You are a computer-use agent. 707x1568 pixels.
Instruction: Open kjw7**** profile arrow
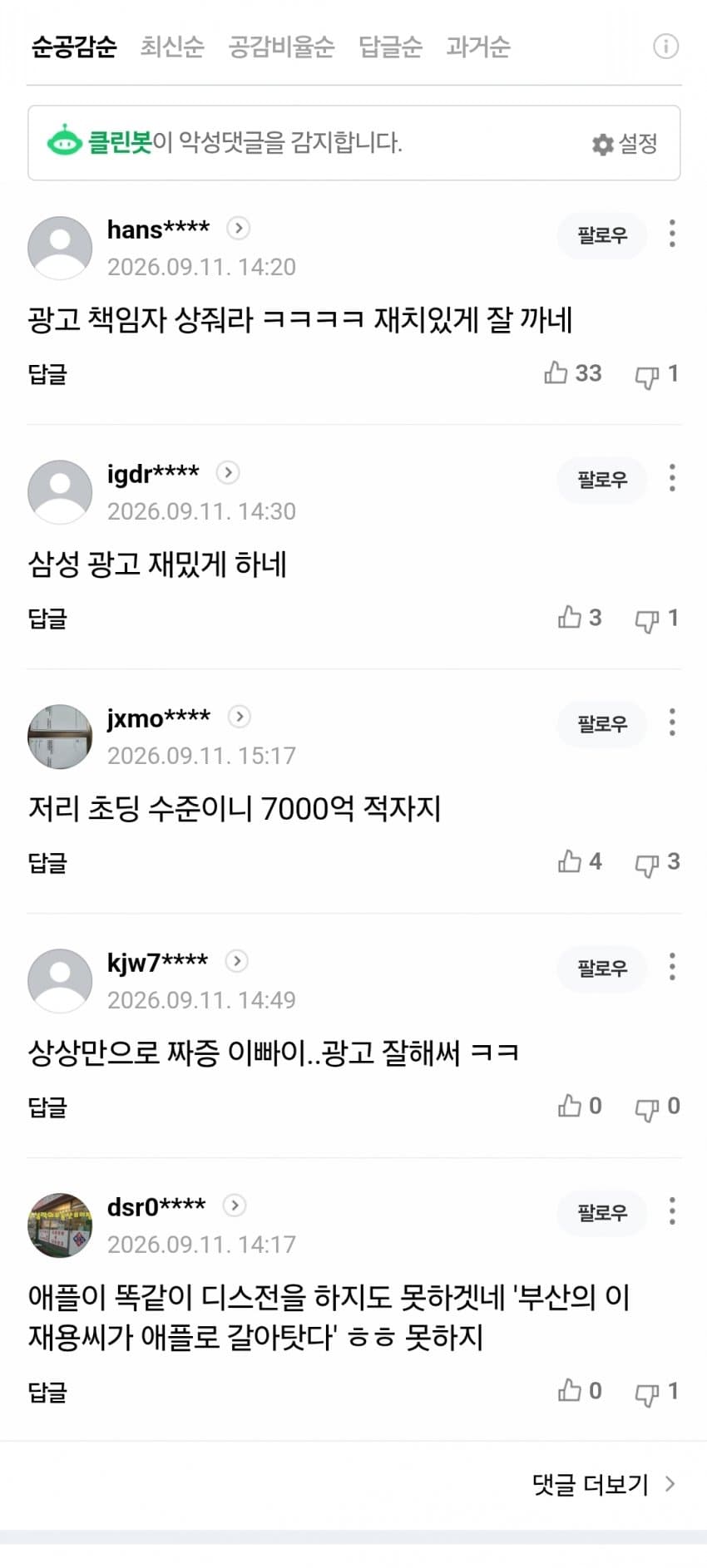click(237, 961)
